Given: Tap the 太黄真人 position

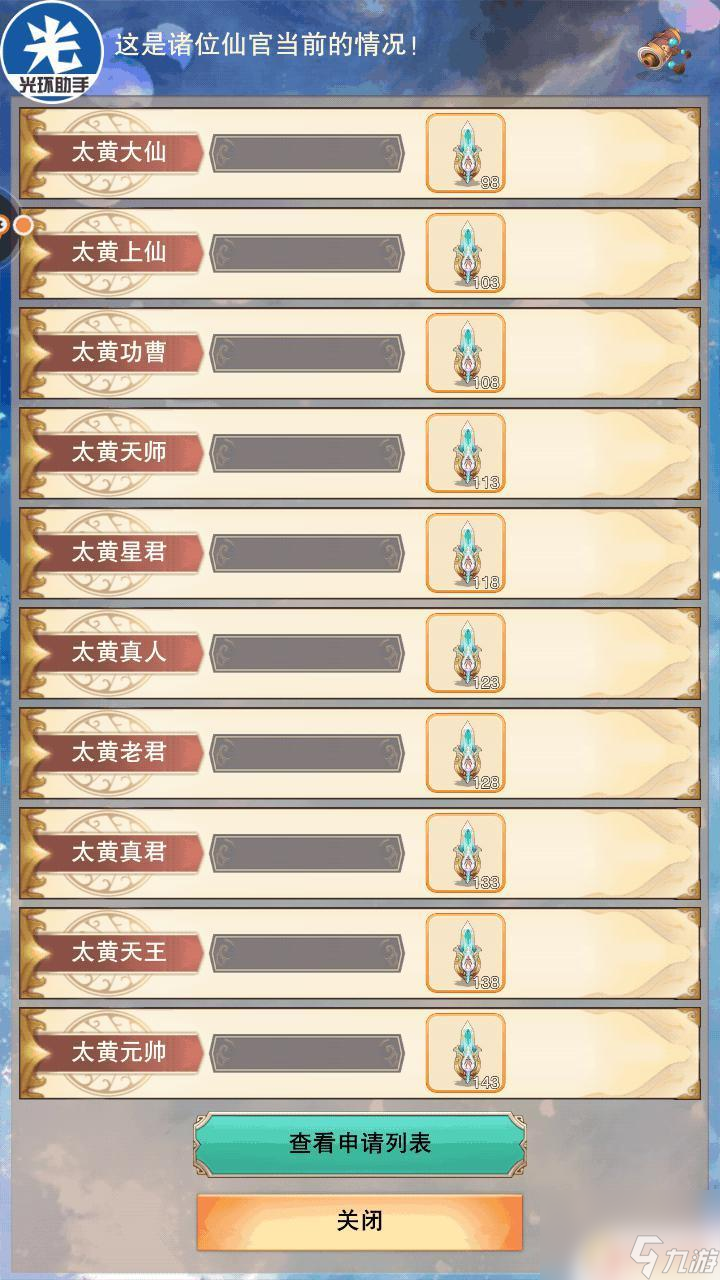Looking at the screenshot, I should click(360, 653).
